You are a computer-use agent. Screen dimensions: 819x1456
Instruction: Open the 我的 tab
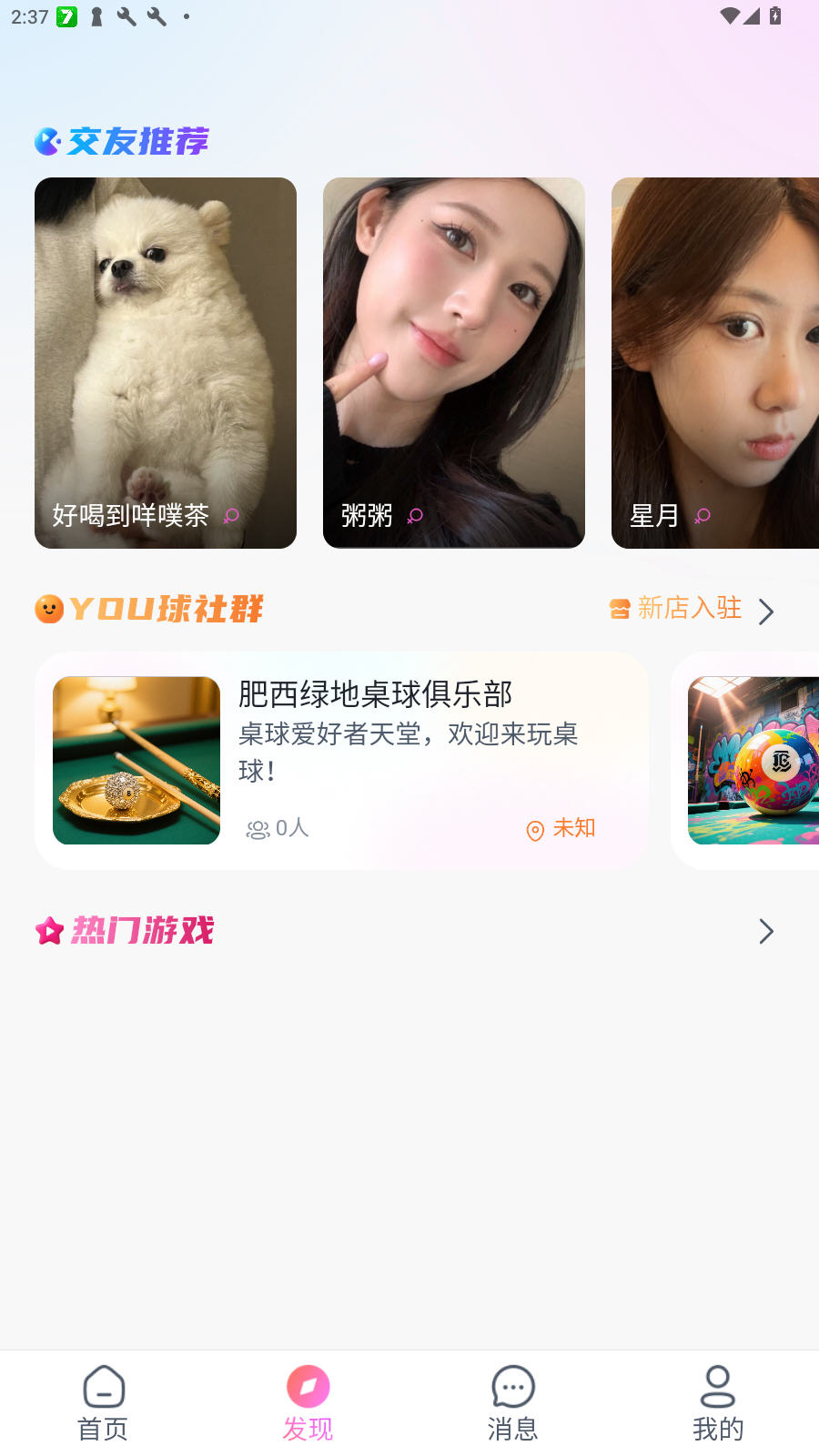[x=717, y=1403]
